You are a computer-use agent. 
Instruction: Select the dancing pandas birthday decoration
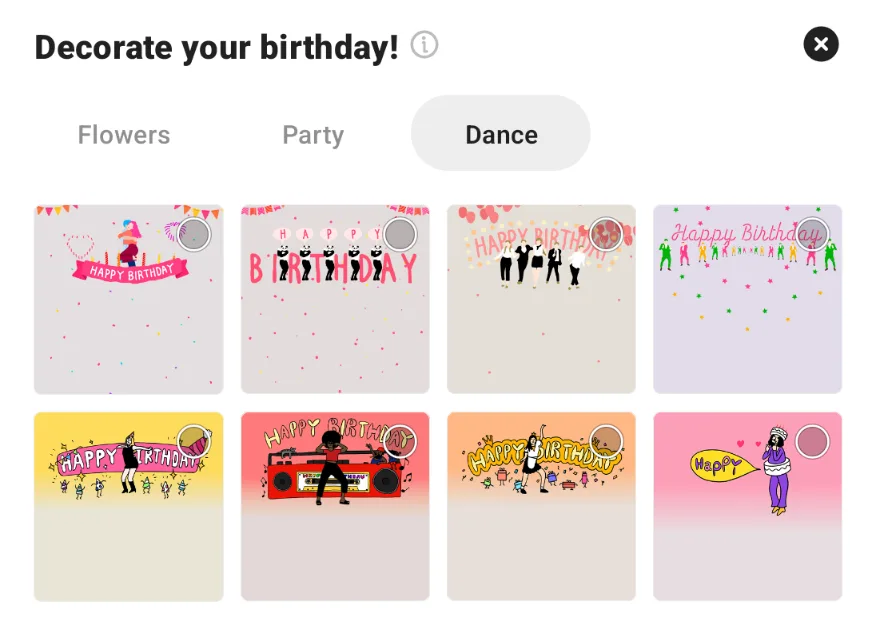point(335,300)
